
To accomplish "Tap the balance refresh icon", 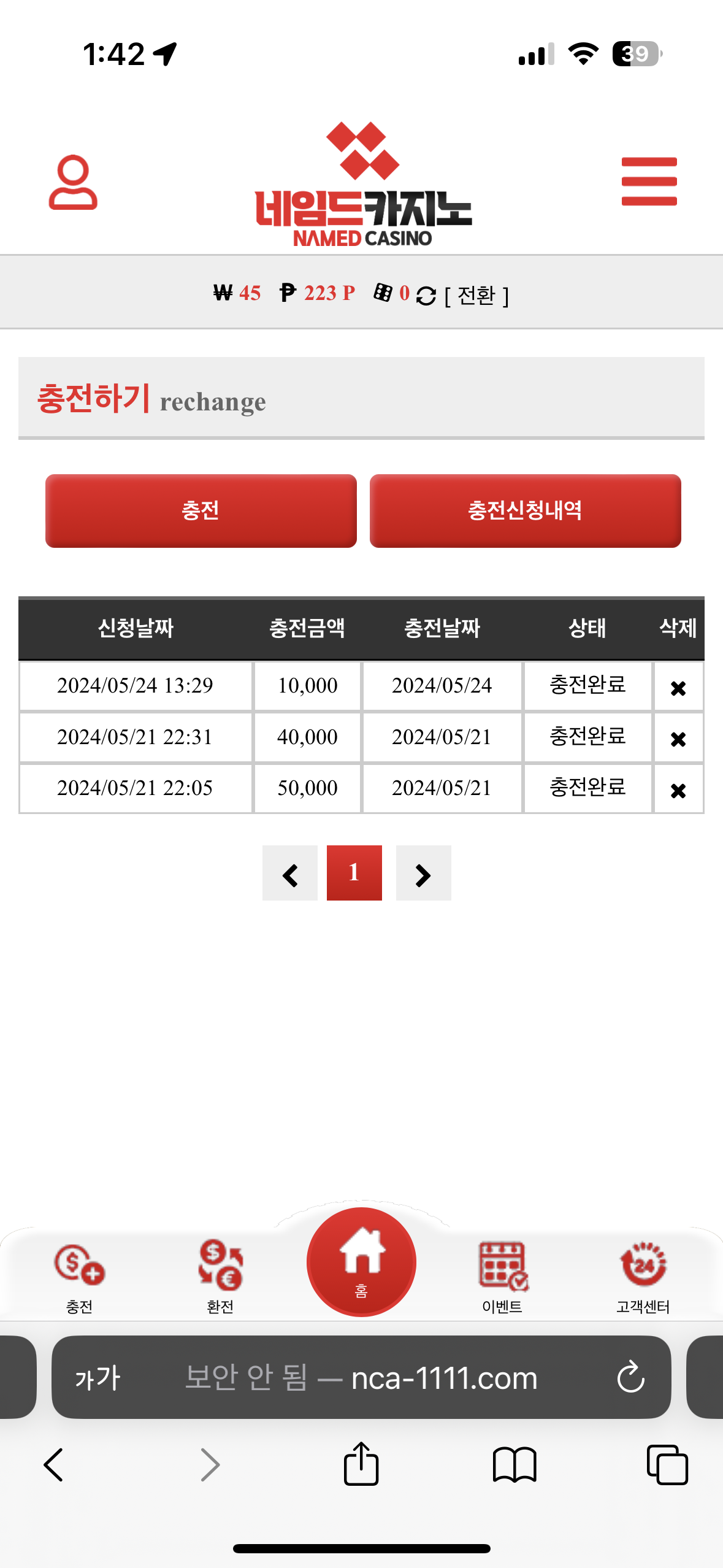I will click(426, 296).
